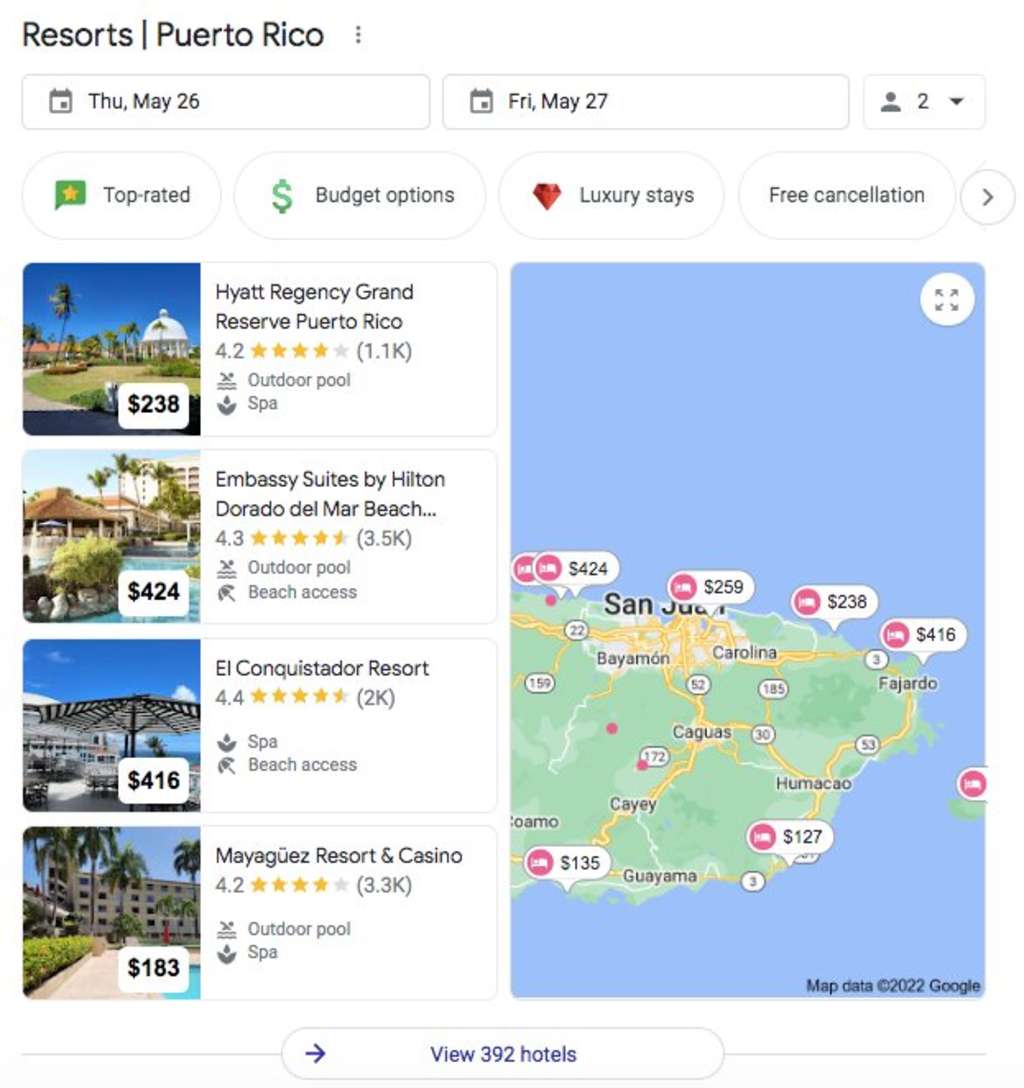This screenshot has height=1088, width=1024.
Task: Click the calendar icon next to check-out date
Action: point(481,101)
